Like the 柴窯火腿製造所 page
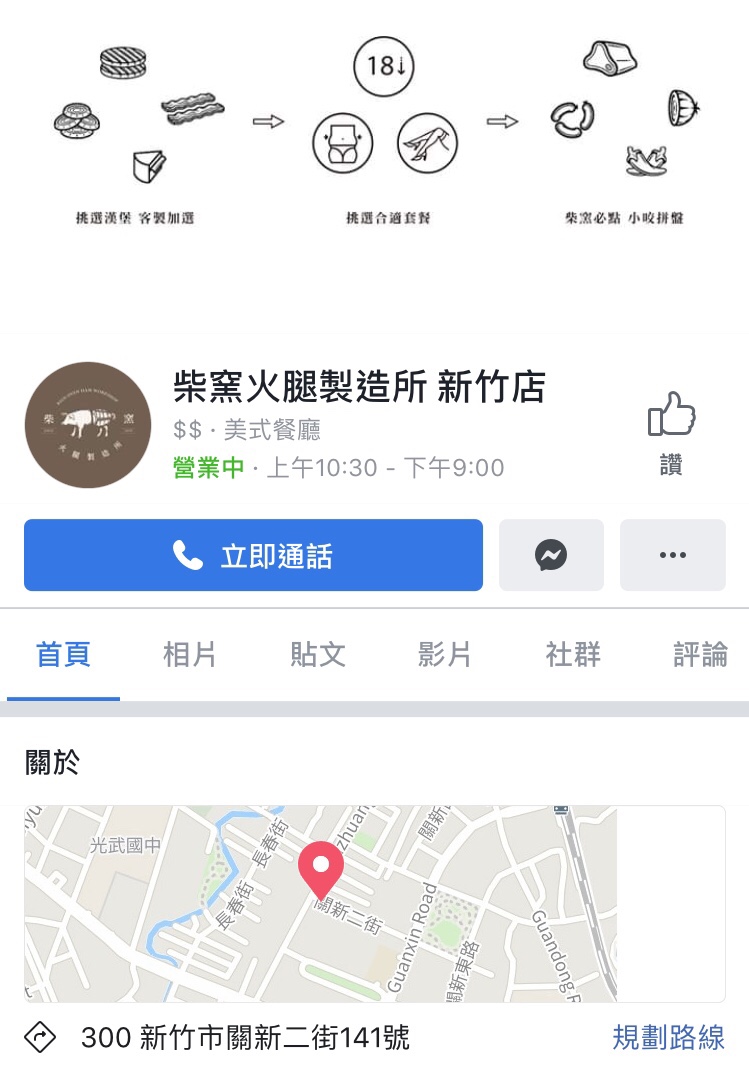The width and height of the screenshot is (749, 1075). (x=671, y=432)
